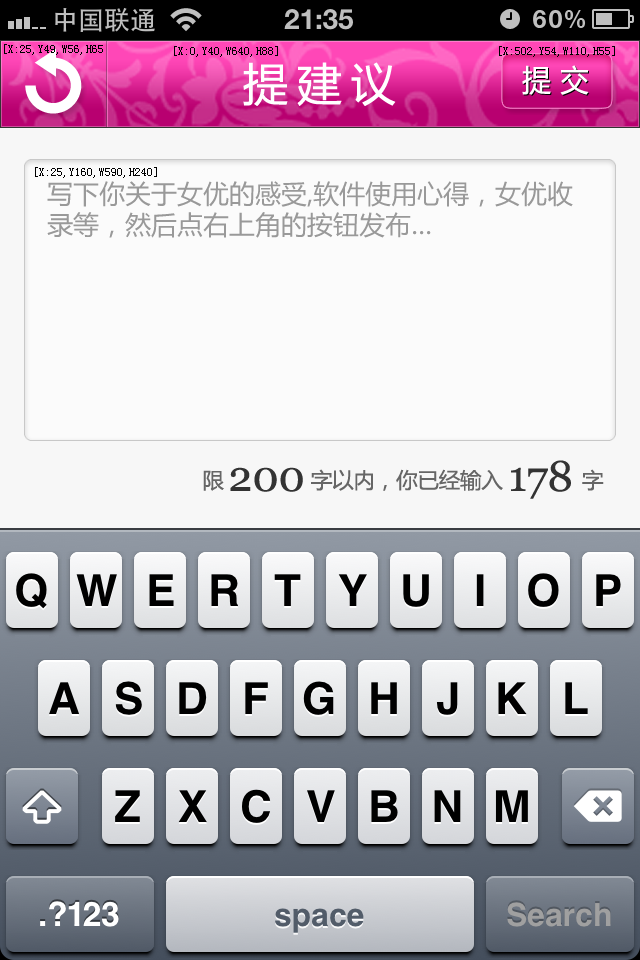Focus the suggestion text field
Viewport: 640px width, 960px height.
coord(320,300)
